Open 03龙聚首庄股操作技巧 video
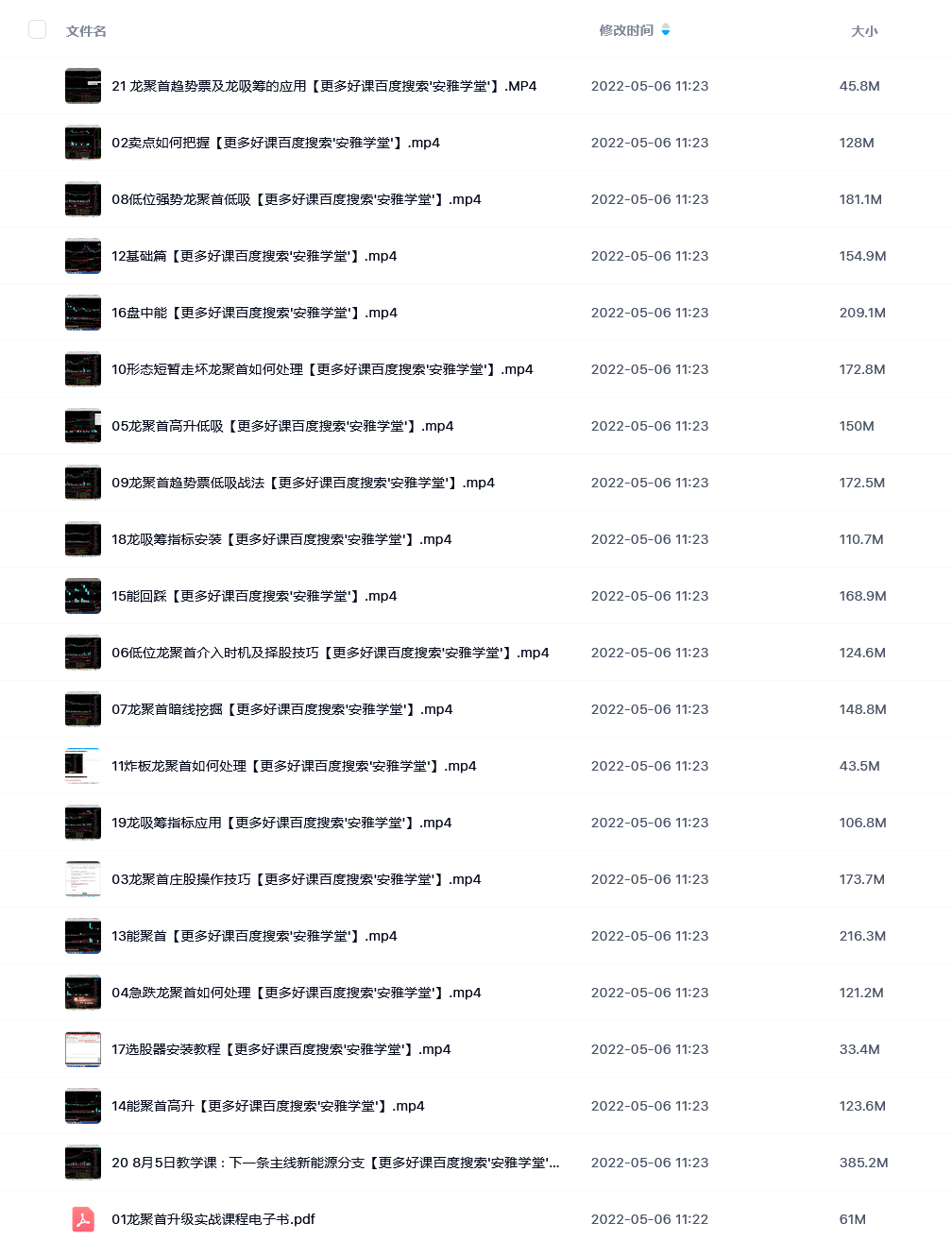The height and width of the screenshot is (1240, 952). point(297,879)
